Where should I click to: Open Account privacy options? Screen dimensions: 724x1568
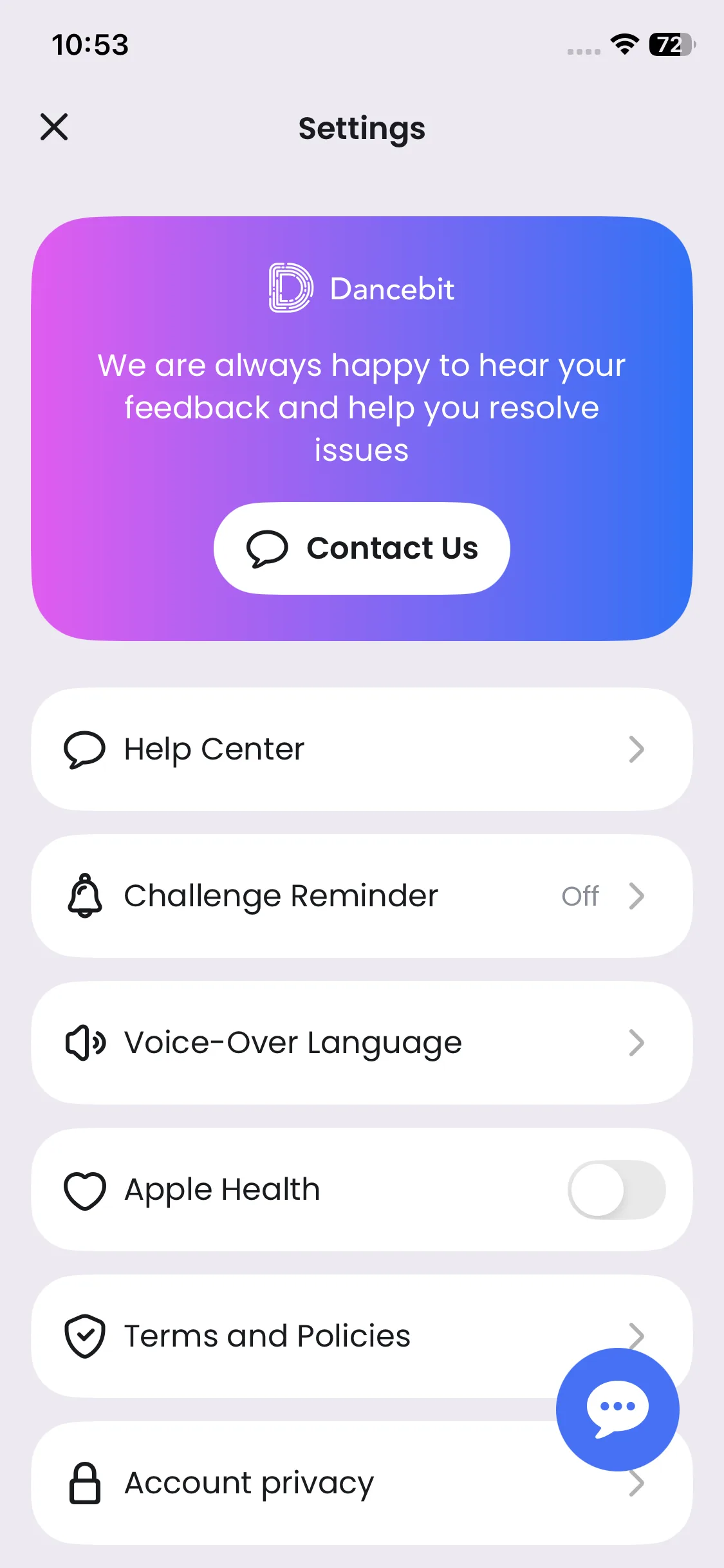290,1483
